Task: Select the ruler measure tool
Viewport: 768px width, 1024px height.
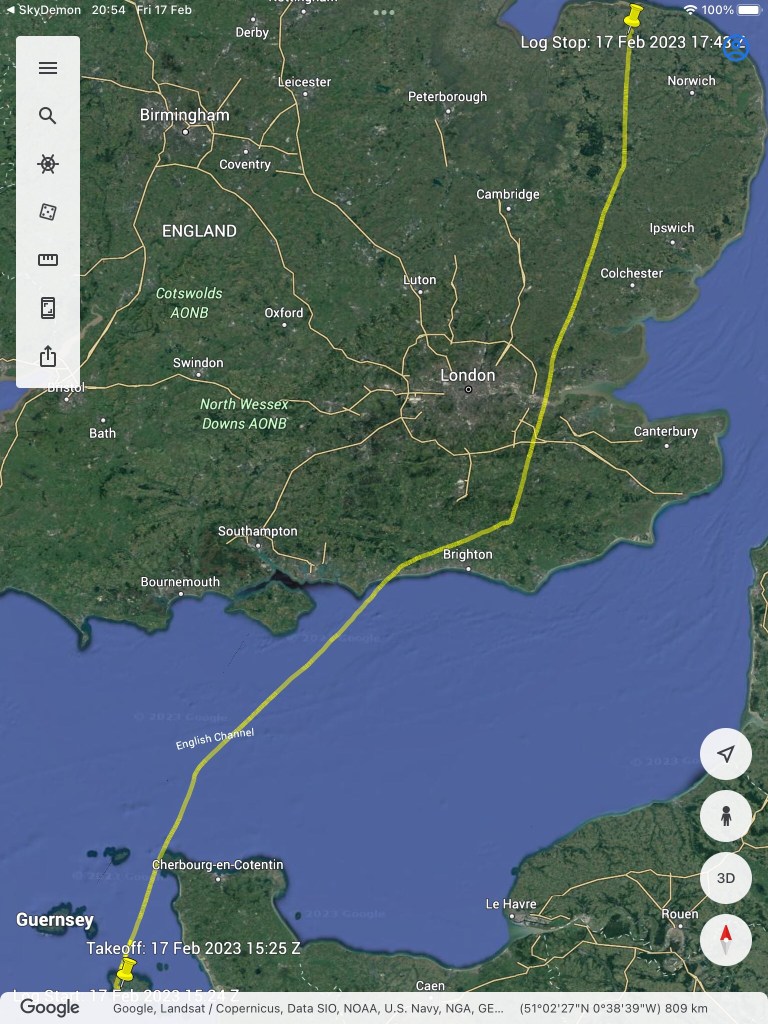Action: (x=48, y=260)
